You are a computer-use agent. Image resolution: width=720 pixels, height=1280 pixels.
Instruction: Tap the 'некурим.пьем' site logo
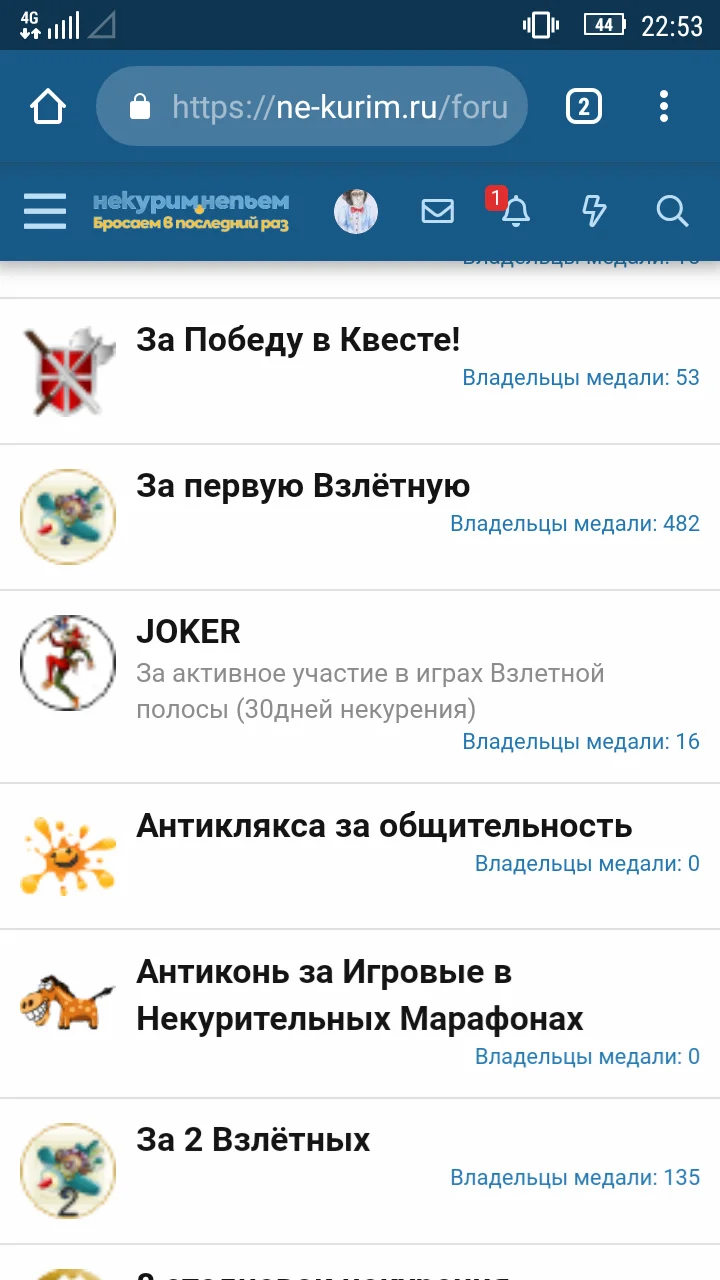(x=190, y=208)
